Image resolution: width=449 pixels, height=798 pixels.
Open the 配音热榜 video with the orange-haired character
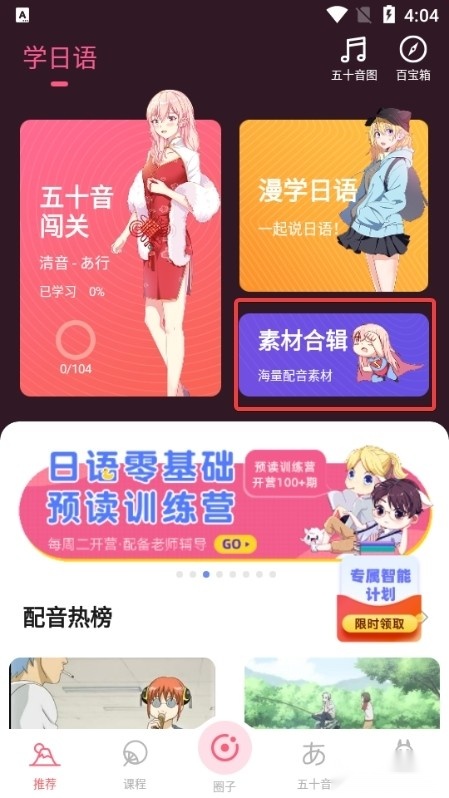coord(113,693)
